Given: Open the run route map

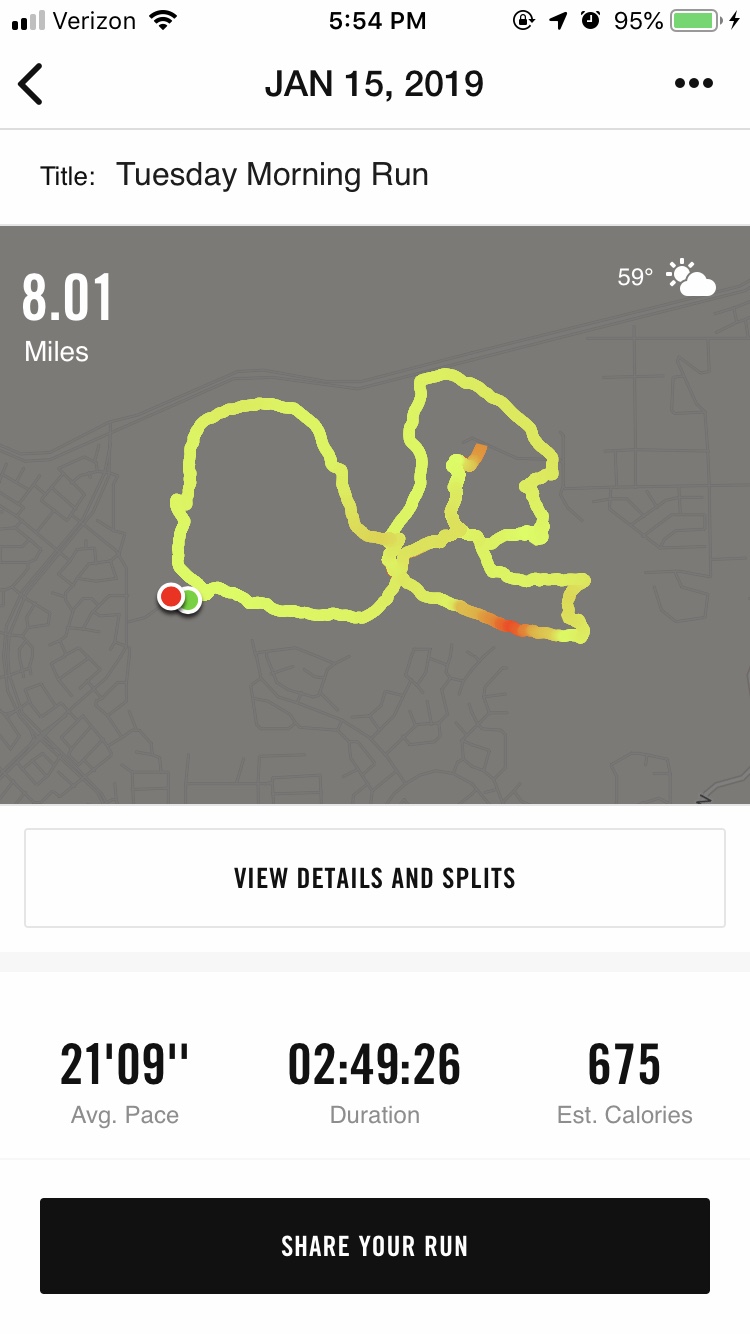Looking at the screenshot, I should pos(375,514).
